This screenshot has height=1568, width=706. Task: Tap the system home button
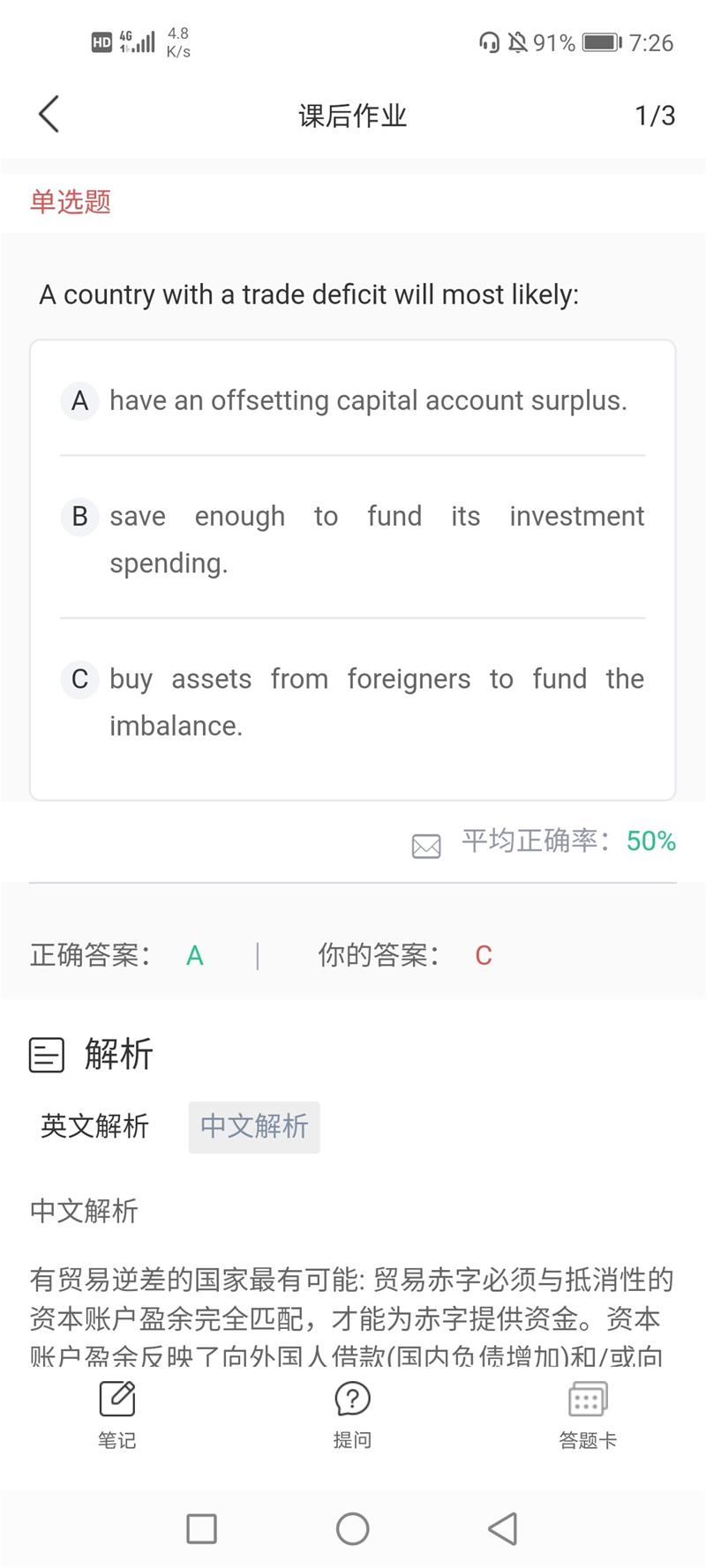352,1528
